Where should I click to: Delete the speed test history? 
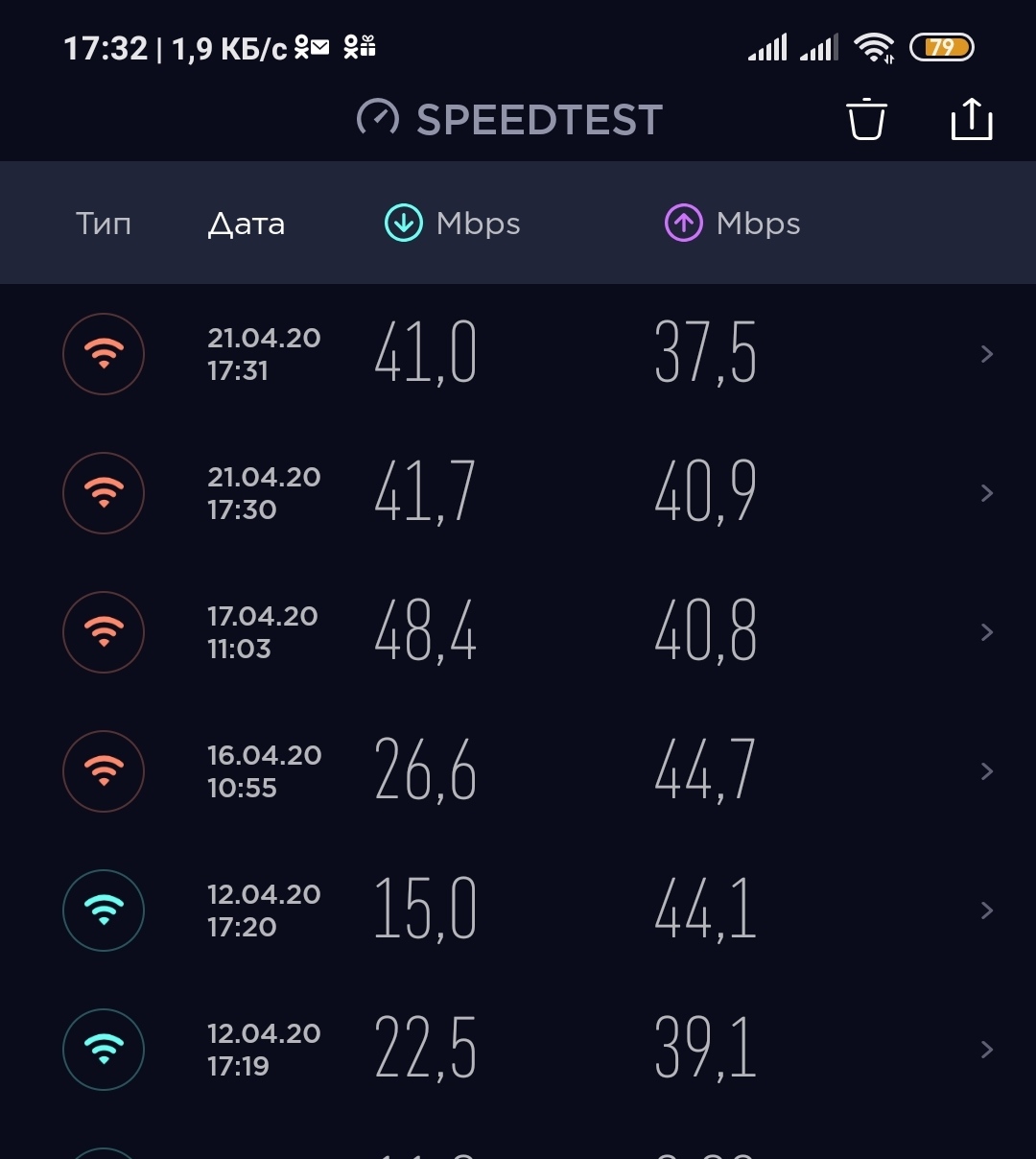click(866, 120)
